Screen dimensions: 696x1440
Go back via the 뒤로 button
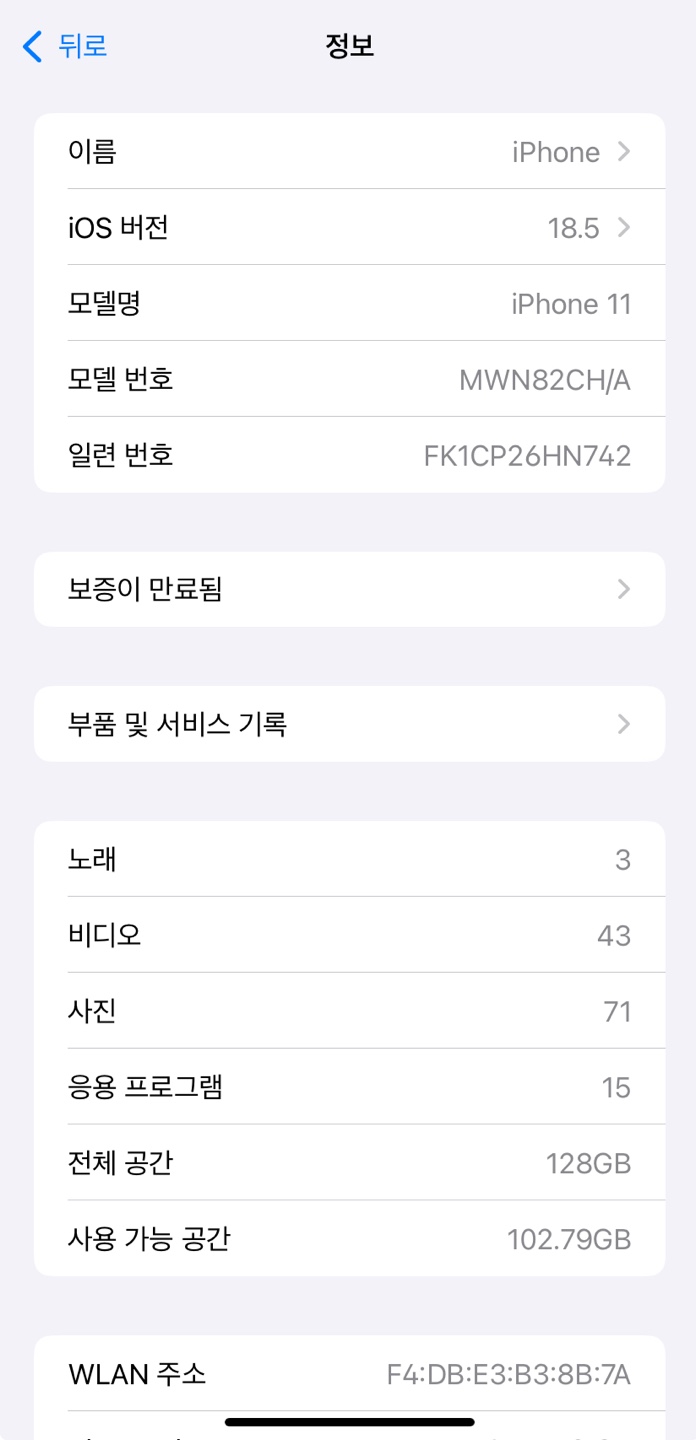[65, 46]
